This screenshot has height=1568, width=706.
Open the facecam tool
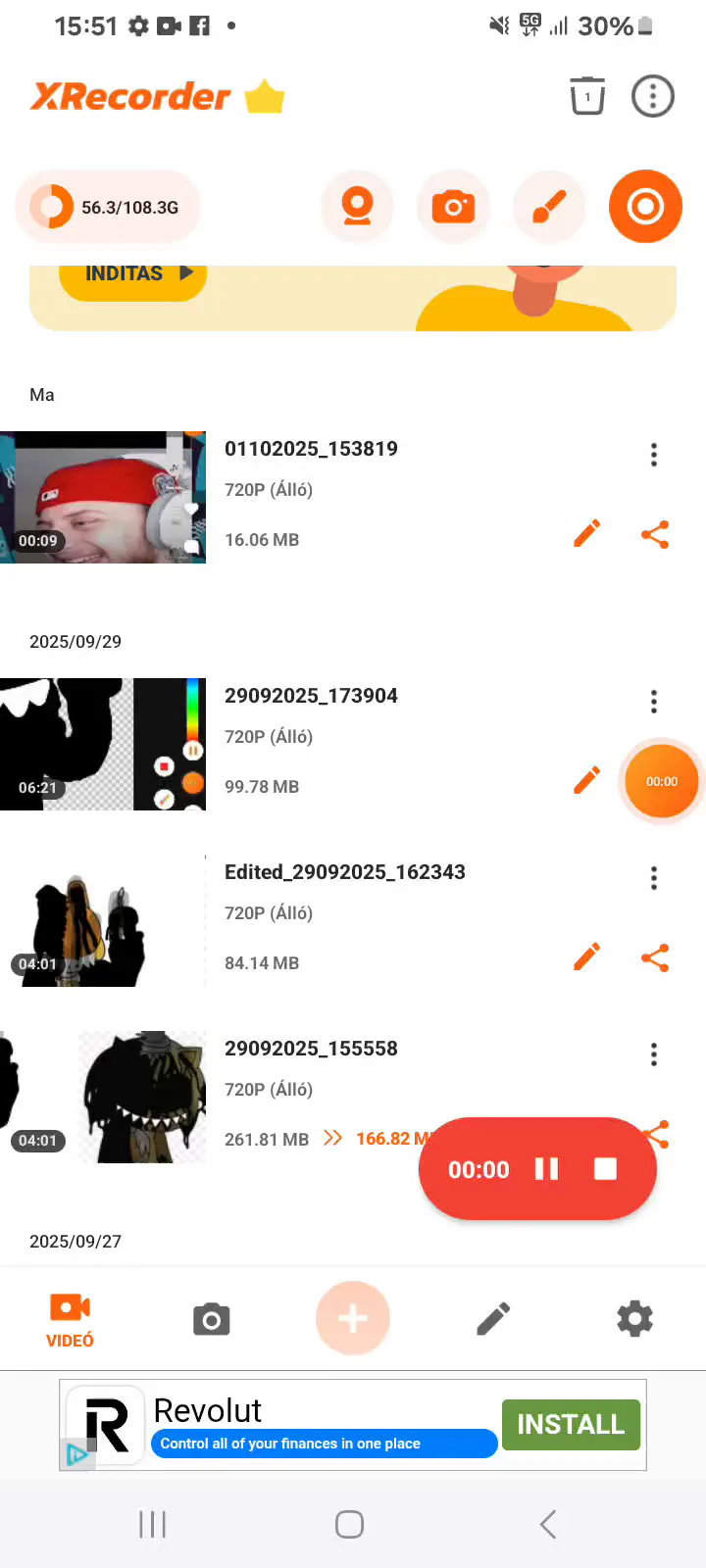coord(358,207)
